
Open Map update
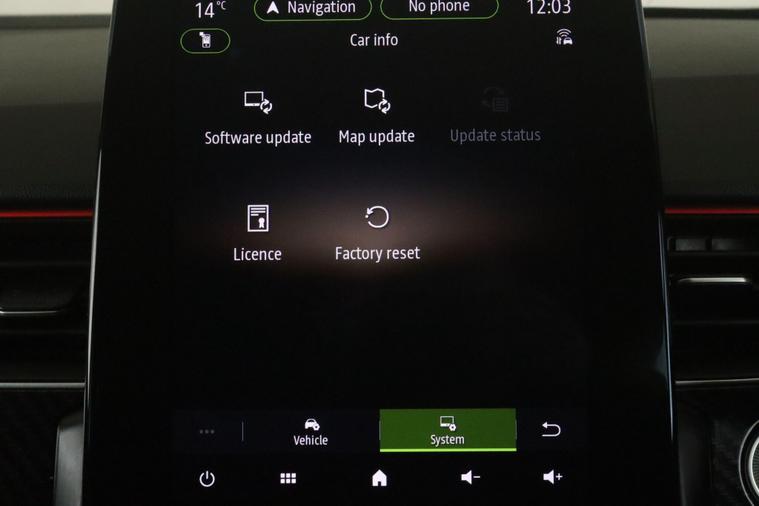coord(376,117)
